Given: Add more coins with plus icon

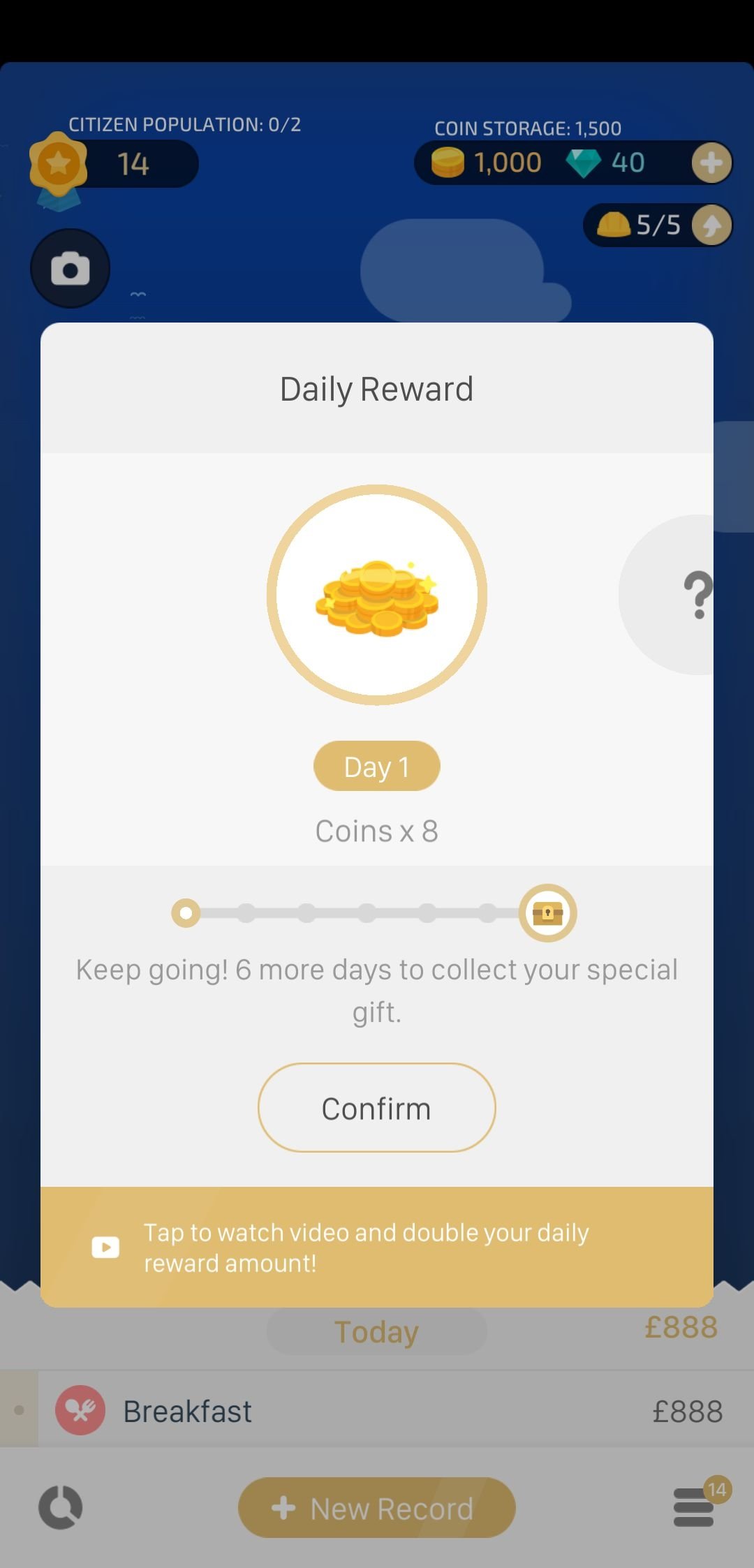Looking at the screenshot, I should (x=711, y=163).
